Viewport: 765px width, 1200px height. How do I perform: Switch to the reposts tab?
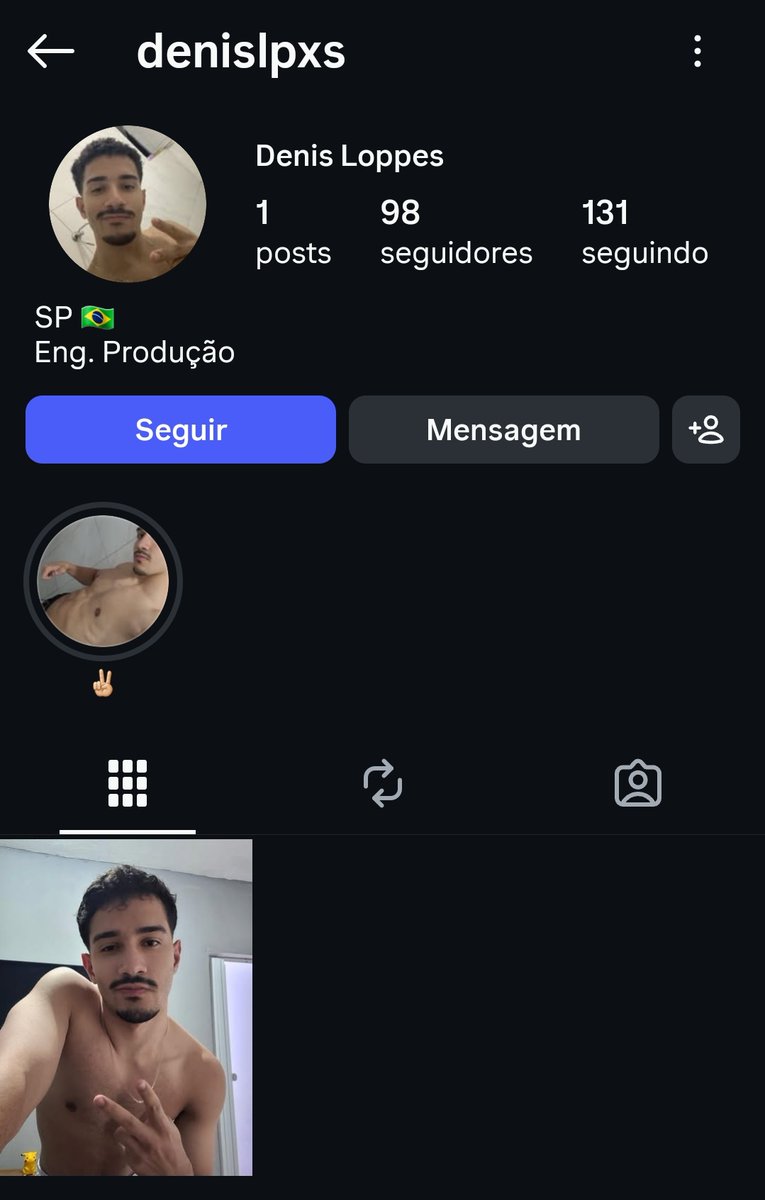pos(382,783)
